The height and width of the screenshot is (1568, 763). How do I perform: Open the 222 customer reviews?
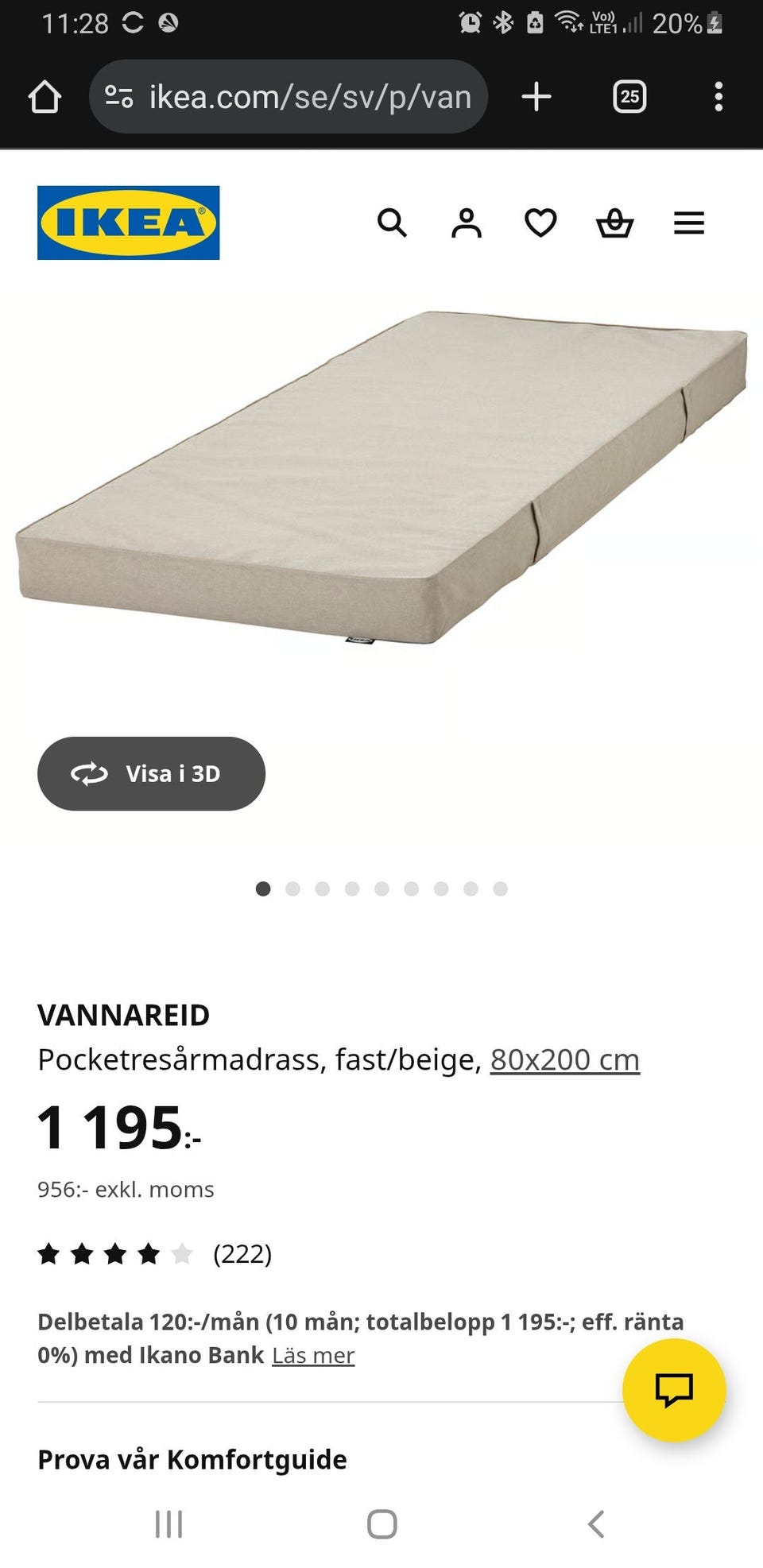(x=242, y=1253)
